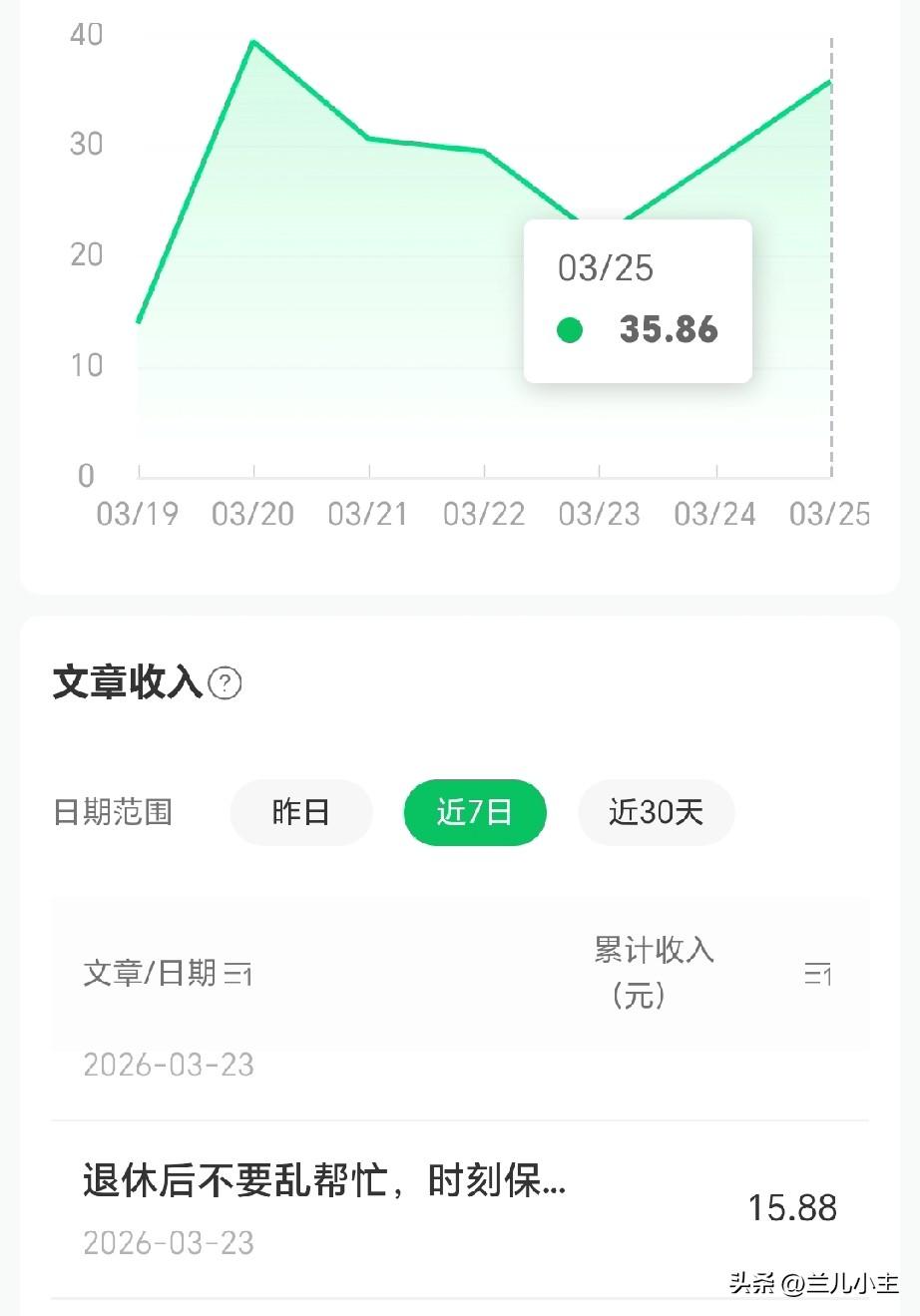Select the 文章收入 section heading
The height and width of the screenshot is (1316, 920).
[129, 683]
